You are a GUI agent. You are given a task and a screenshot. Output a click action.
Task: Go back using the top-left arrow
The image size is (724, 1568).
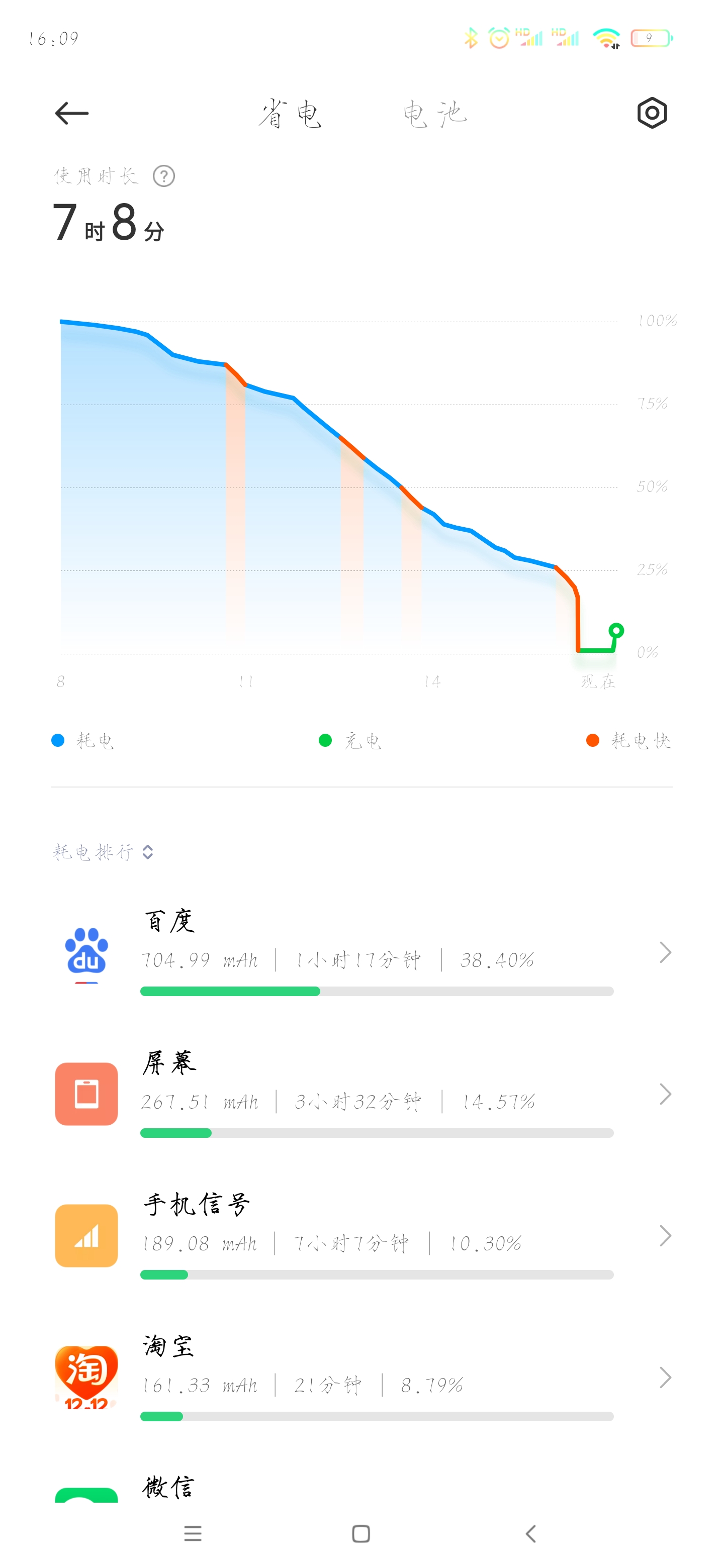click(x=72, y=113)
